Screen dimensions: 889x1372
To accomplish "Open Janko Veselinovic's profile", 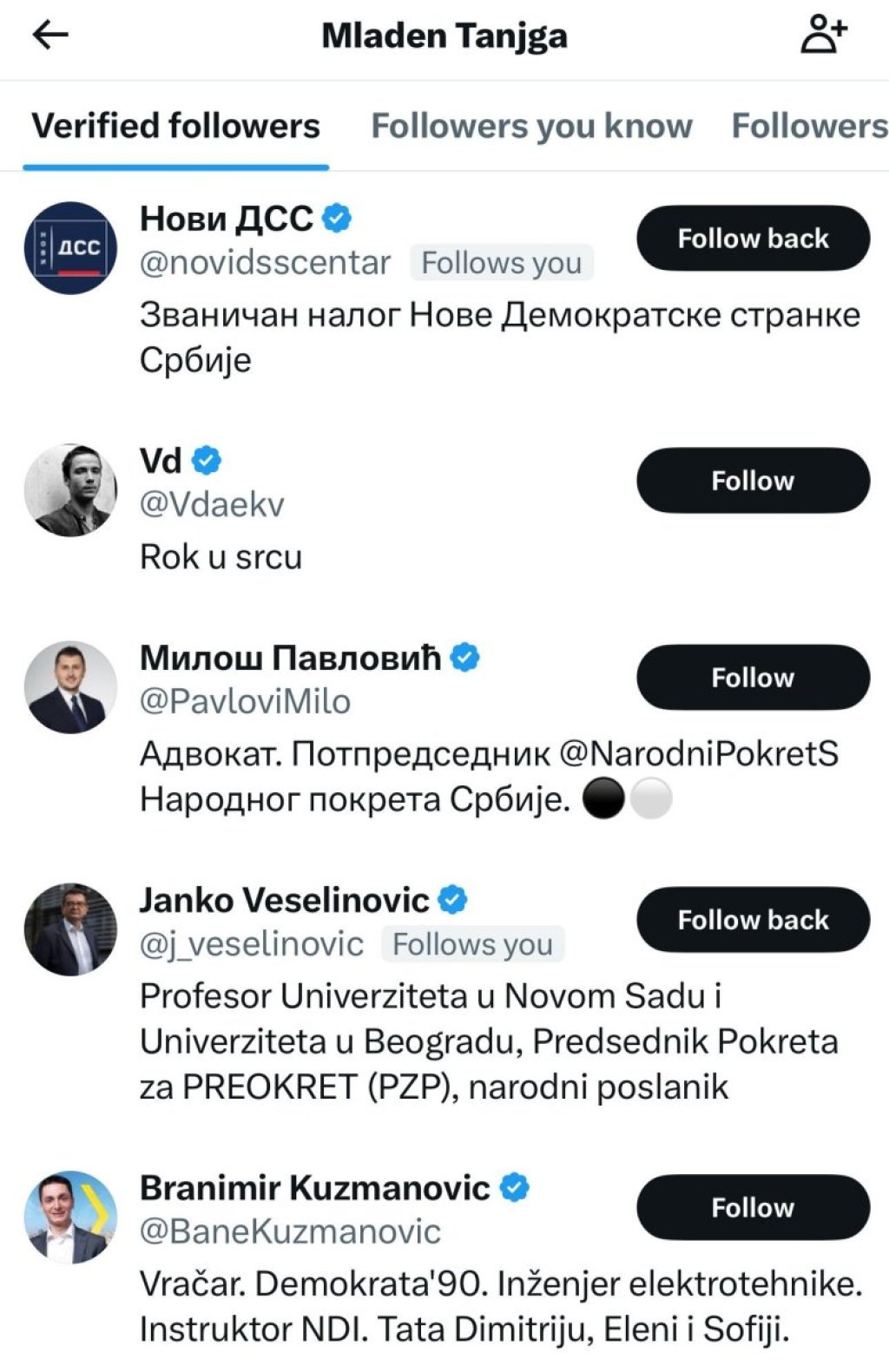I will click(284, 901).
